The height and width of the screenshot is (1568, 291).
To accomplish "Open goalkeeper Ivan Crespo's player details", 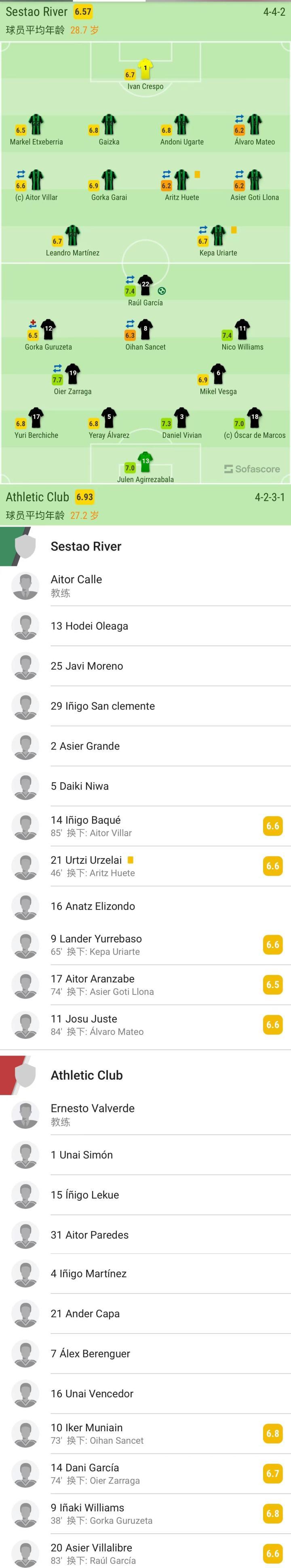I will tap(145, 74).
